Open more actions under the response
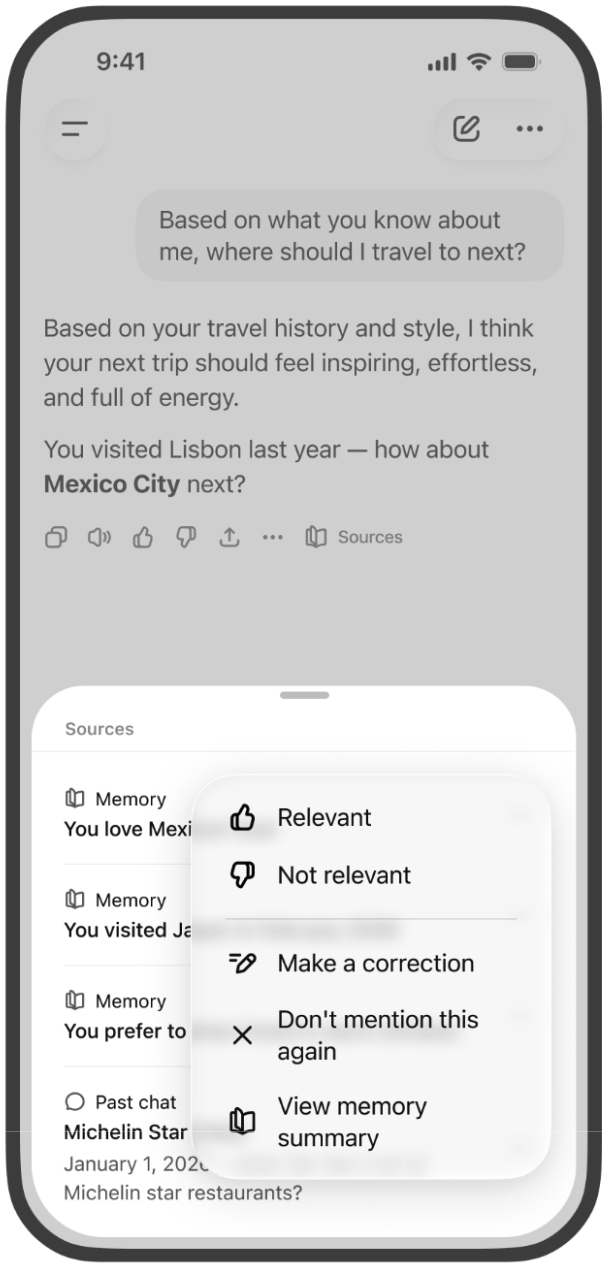 273,537
